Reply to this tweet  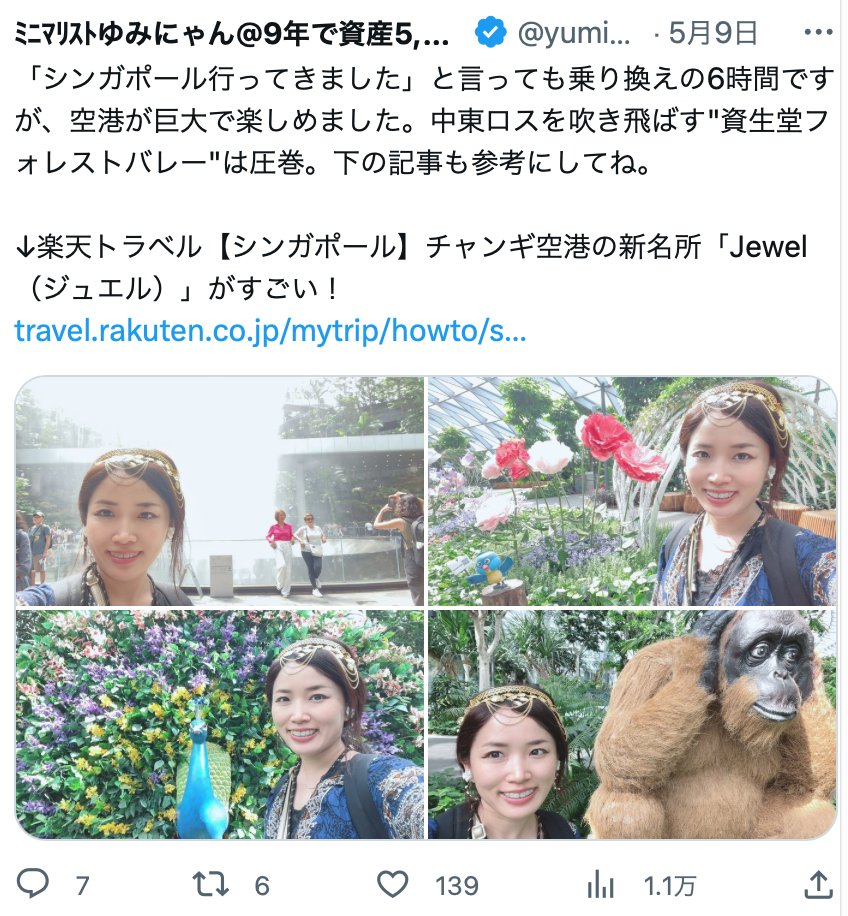pos(35,884)
